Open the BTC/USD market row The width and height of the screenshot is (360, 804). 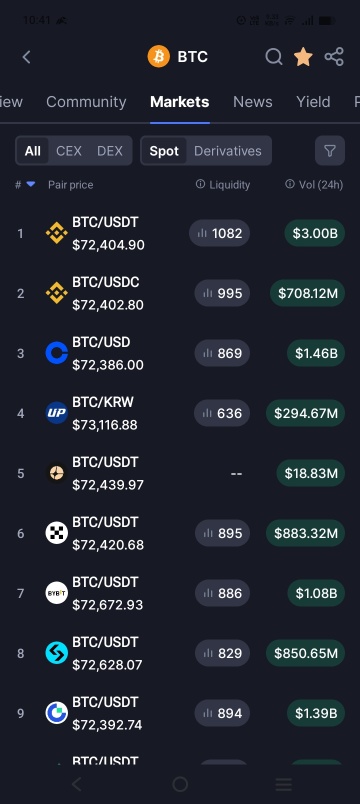[180, 353]
